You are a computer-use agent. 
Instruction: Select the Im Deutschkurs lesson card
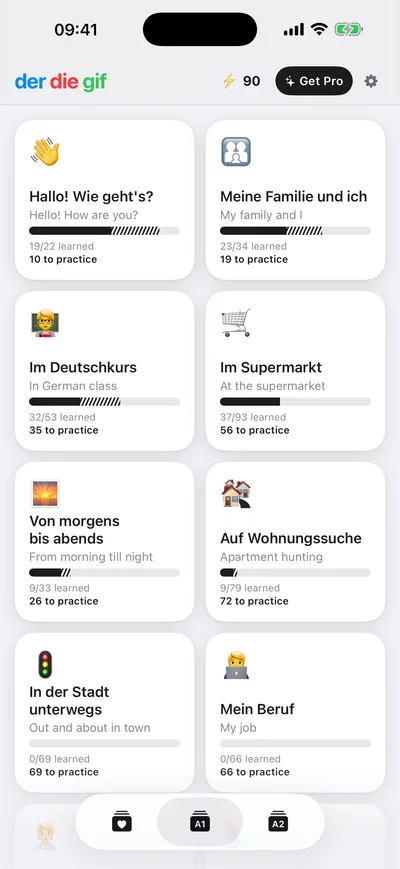(104, 371)
